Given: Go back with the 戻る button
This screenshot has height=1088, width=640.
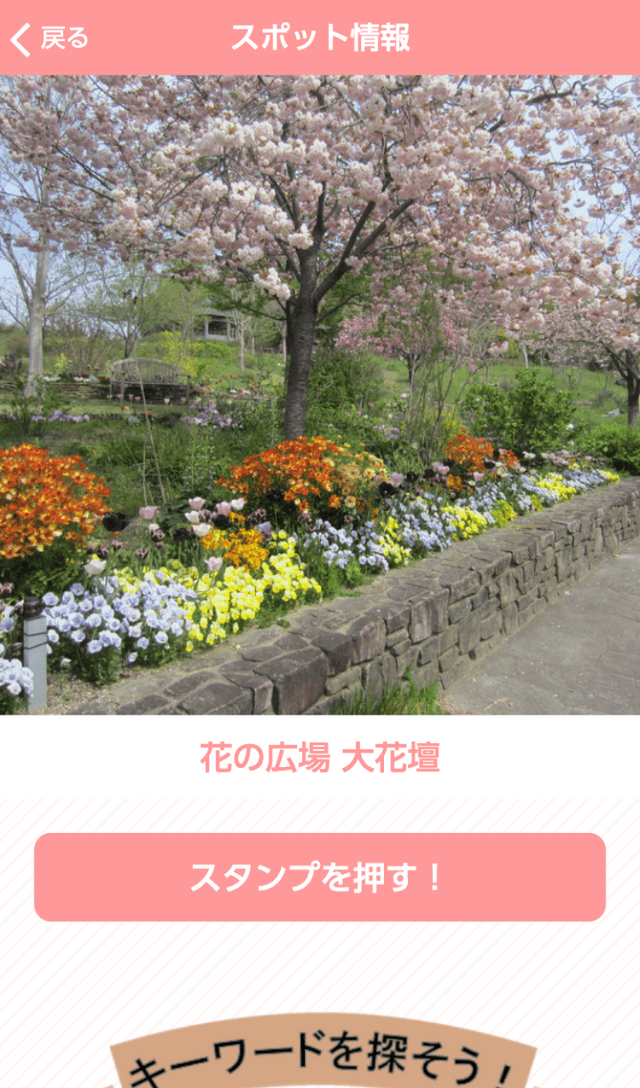Looking at the screenshot, I should (50, 39).
